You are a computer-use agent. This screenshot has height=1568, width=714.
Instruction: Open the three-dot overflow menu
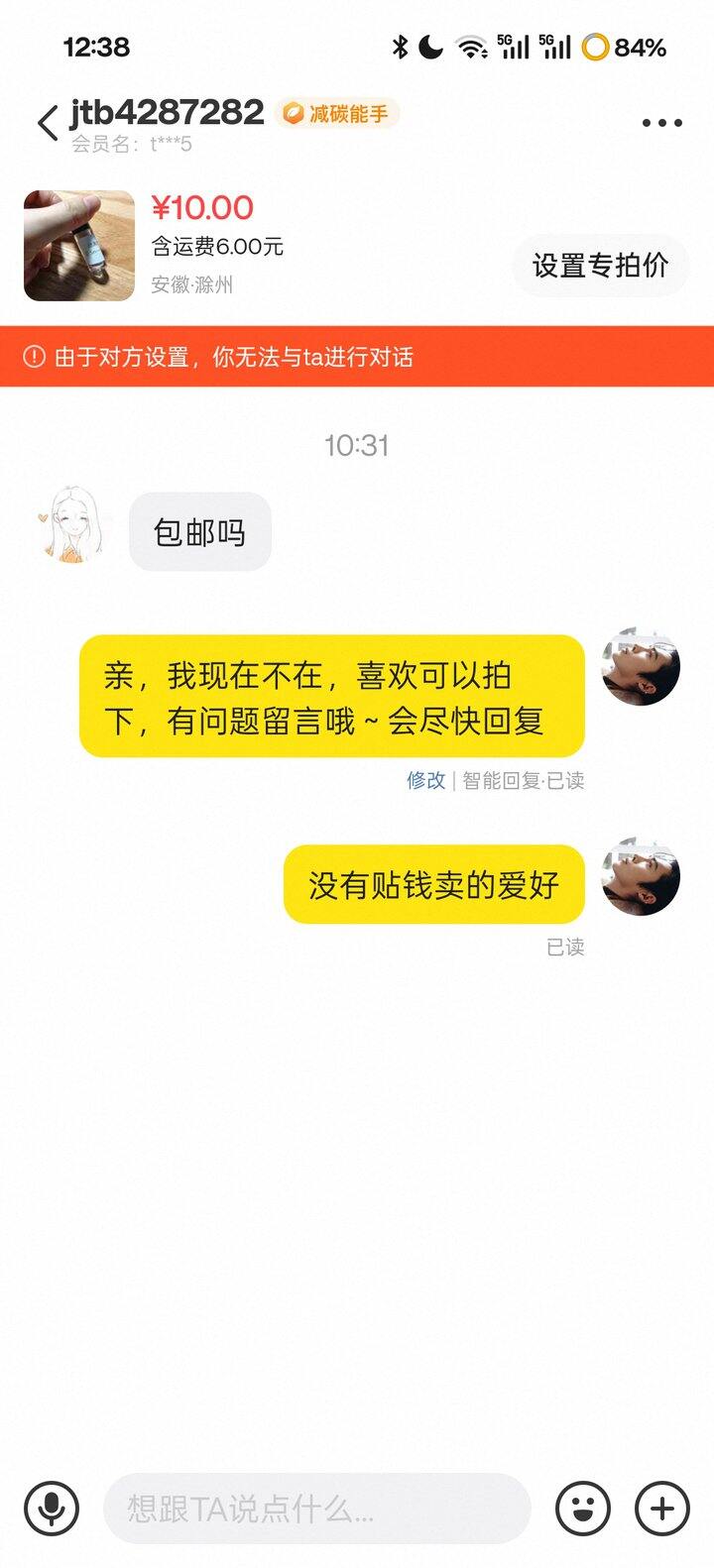[x=661, y=124]
